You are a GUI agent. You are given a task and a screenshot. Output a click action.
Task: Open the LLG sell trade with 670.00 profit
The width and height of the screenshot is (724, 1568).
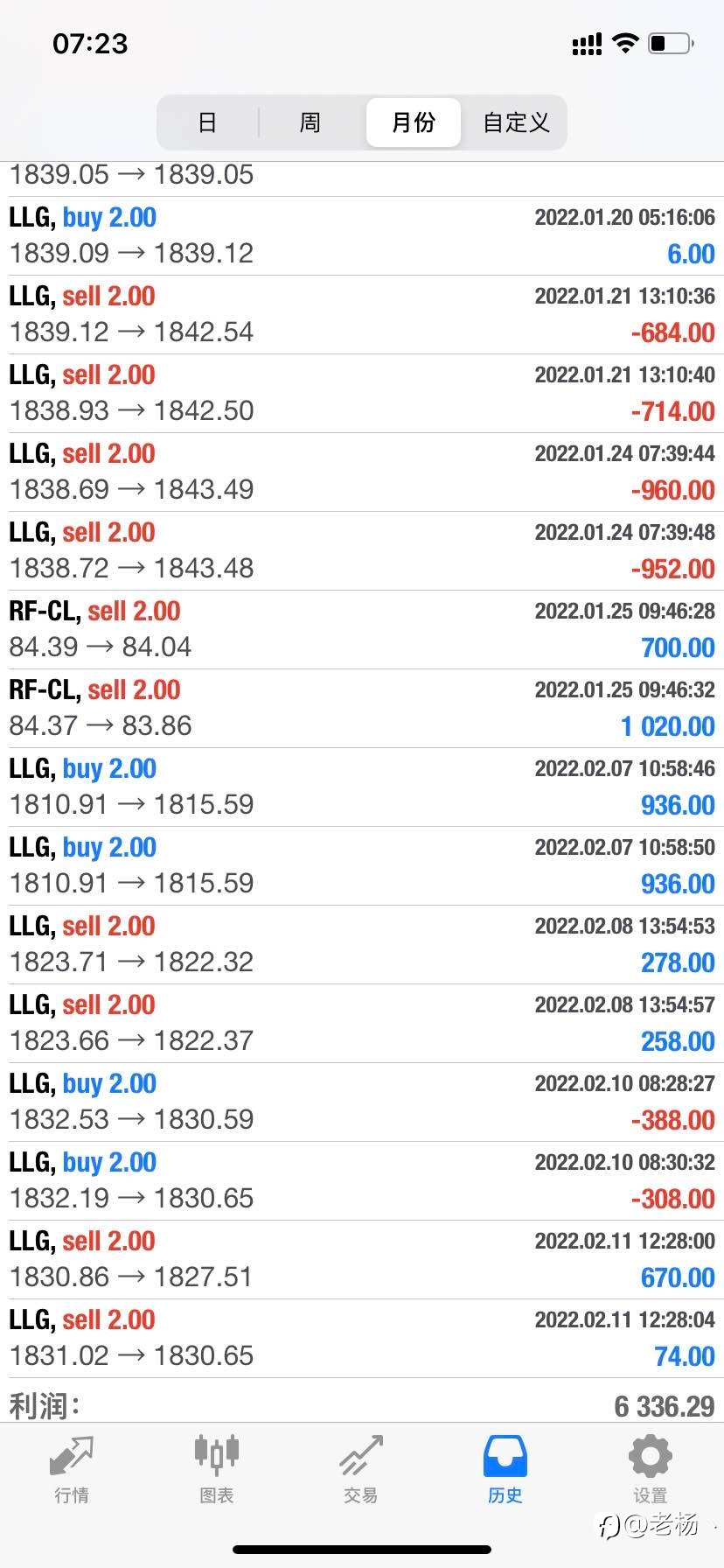coord(362,1260)
